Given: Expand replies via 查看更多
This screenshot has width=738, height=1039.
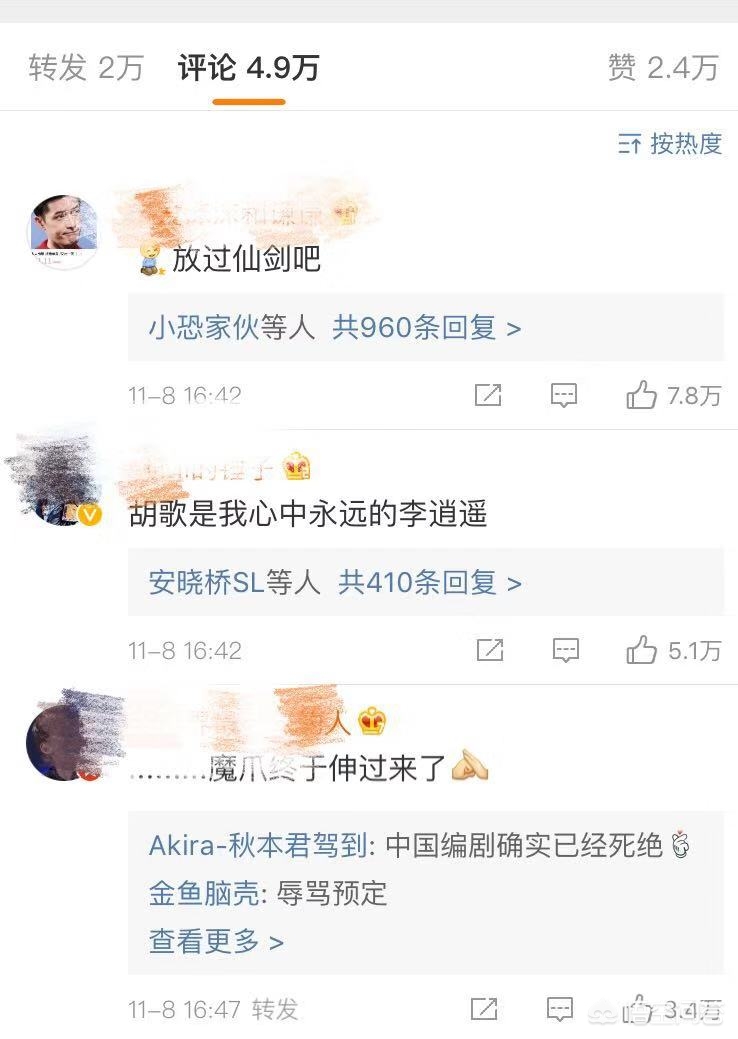Looking at the screenshot, I should (216, 941).
